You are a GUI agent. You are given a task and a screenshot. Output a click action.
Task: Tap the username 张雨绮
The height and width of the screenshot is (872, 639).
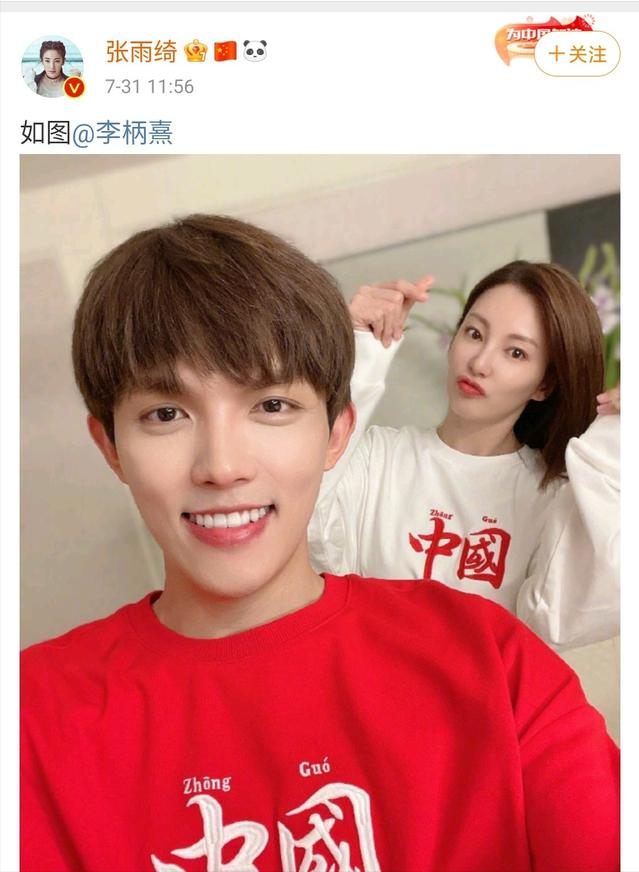140,51
